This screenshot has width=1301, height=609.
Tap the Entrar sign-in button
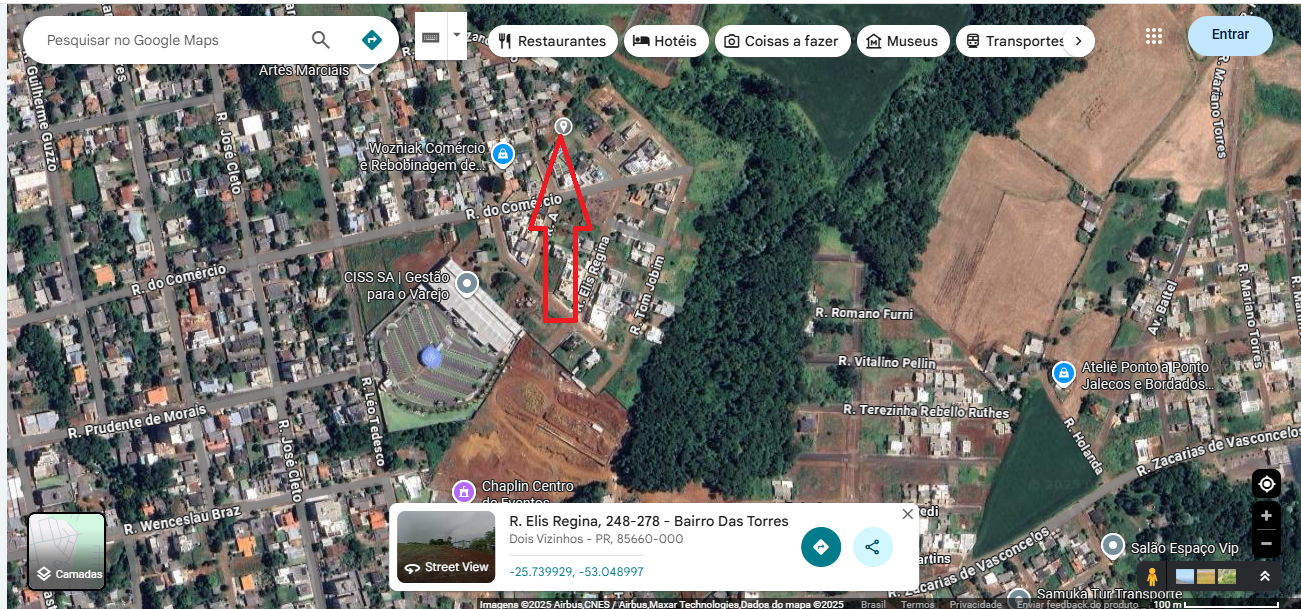click(1230, 35)
